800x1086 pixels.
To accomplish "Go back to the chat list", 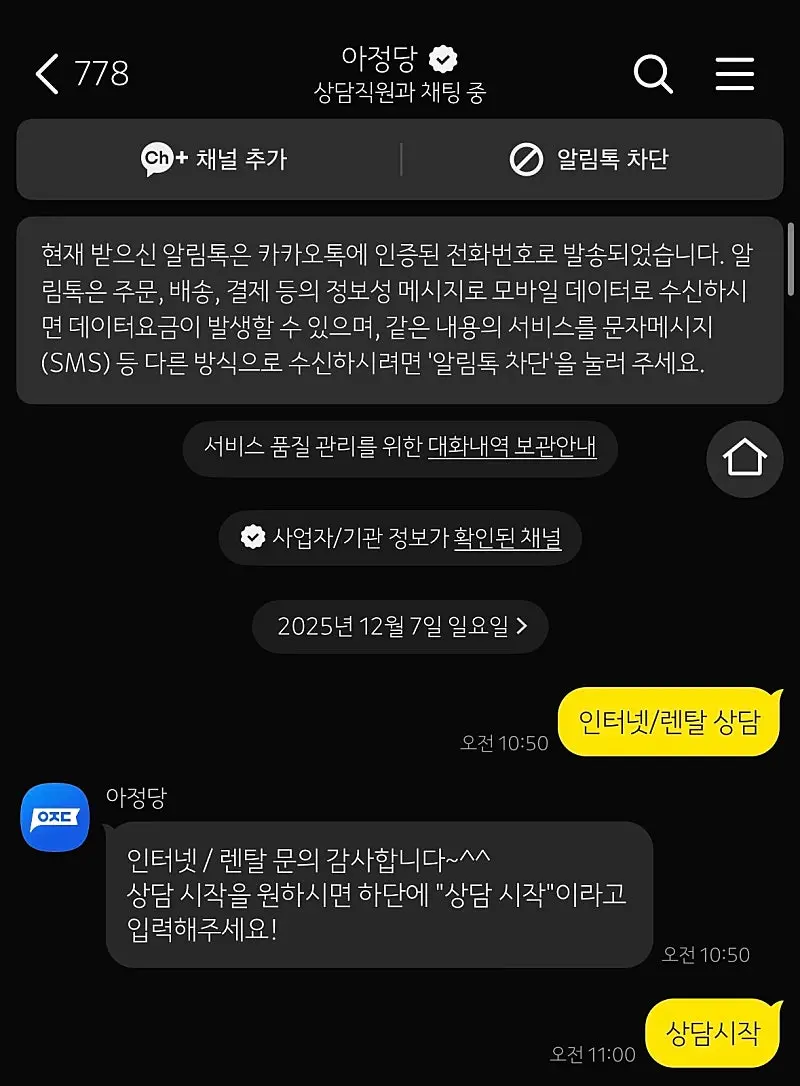I will pyautogui.click(x=48, y=74).
